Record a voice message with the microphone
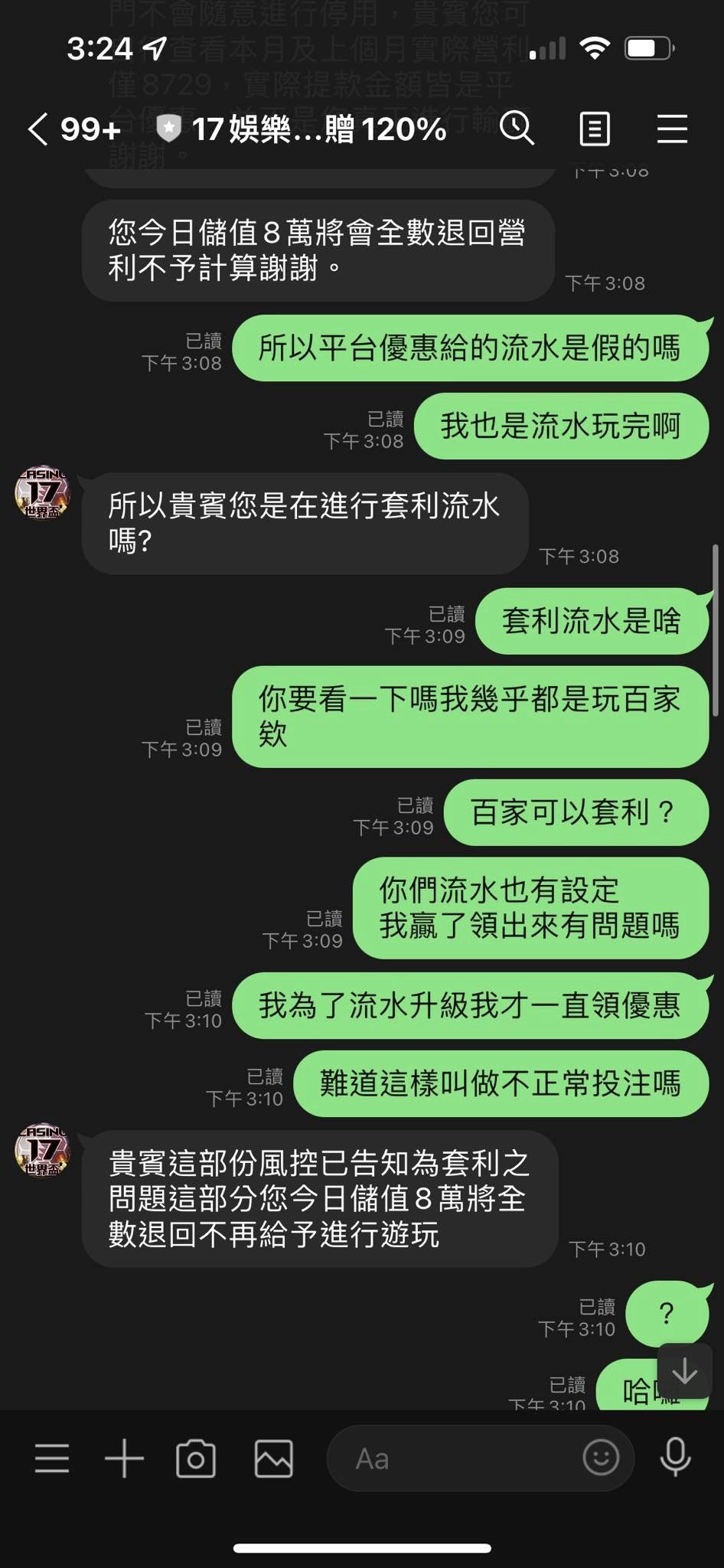The width and height of the screenshot is (724, 1568). pos(675,1457)
